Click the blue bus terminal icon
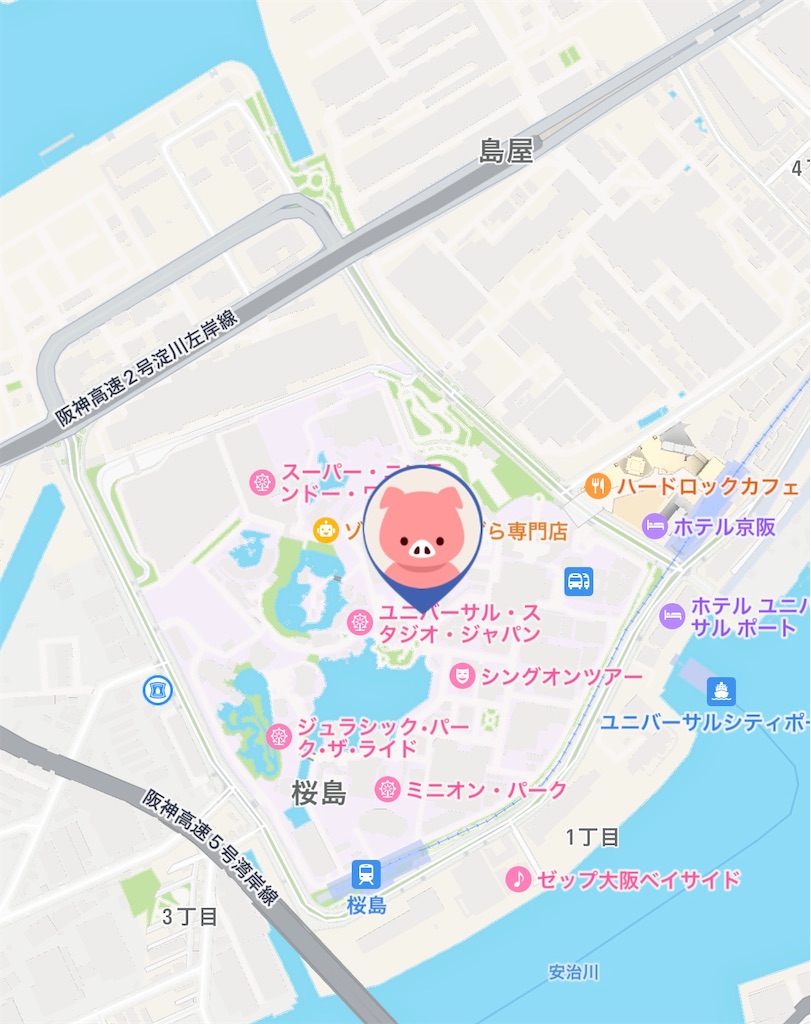The width and height of the screenshot is (811, 1024). [577, 580]
